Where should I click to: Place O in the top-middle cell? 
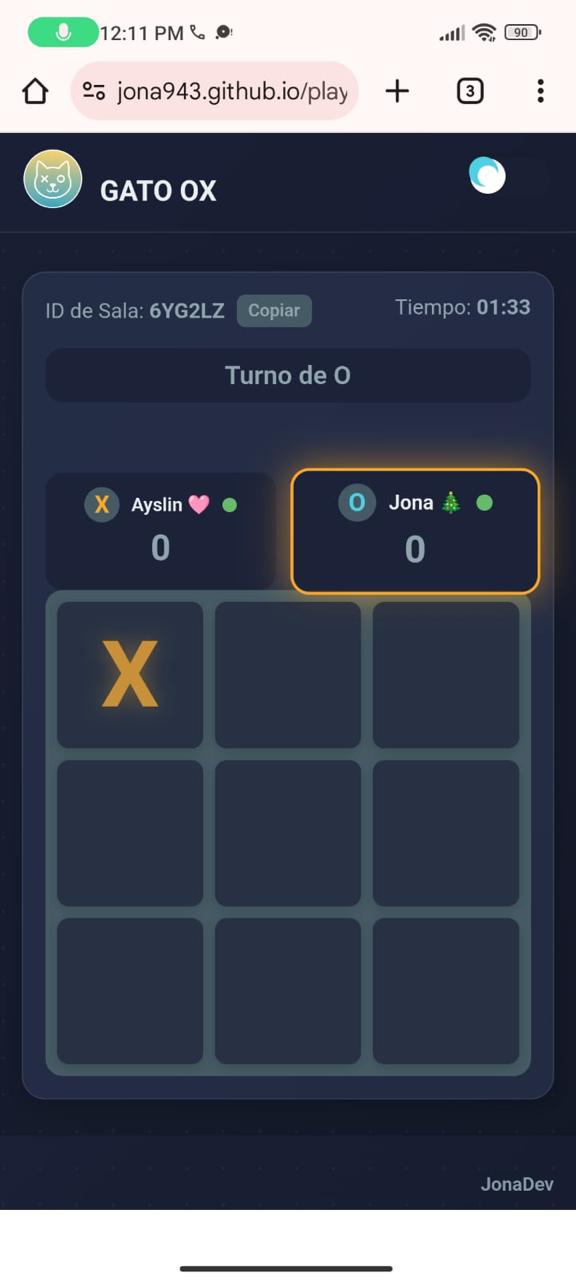(x=288, y=675)
